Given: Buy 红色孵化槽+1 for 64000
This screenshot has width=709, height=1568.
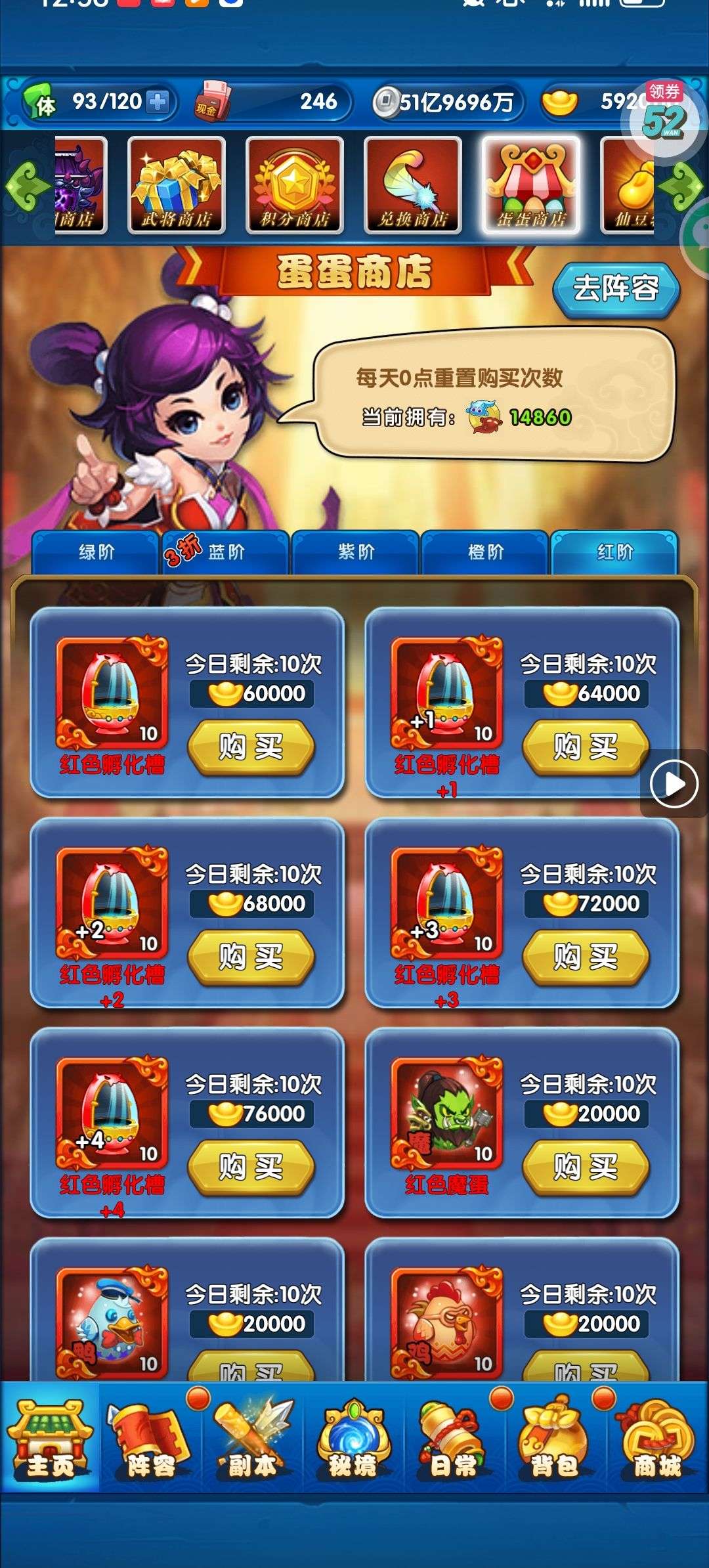Looking at the screenshot, I should pos(585,747).
